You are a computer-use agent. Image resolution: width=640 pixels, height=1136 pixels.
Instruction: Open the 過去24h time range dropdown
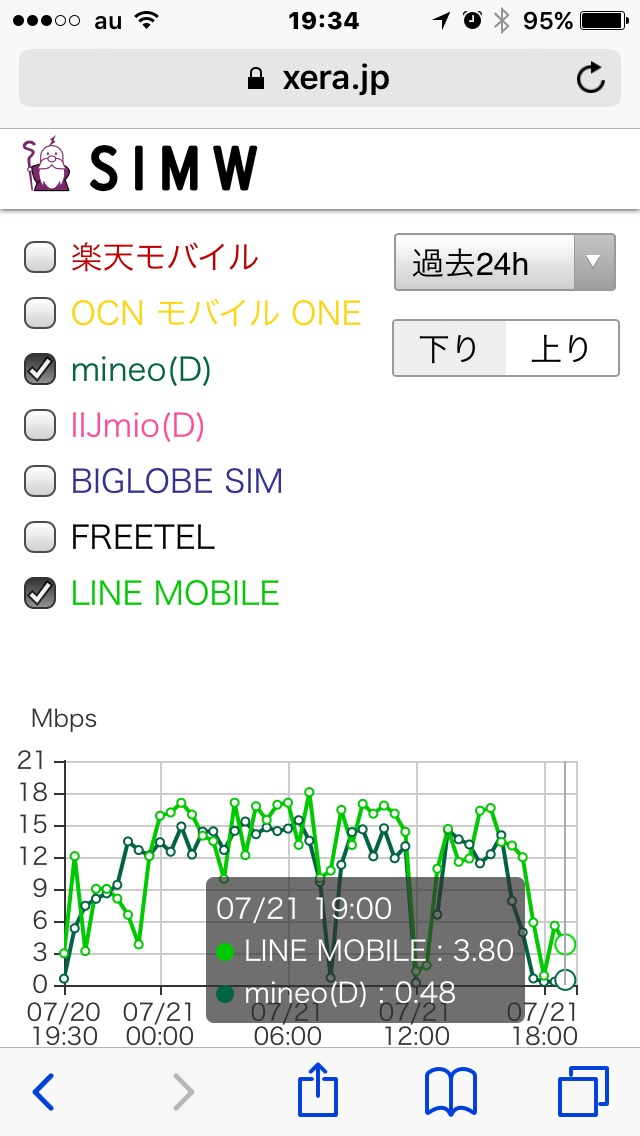[x=506, y=263]
